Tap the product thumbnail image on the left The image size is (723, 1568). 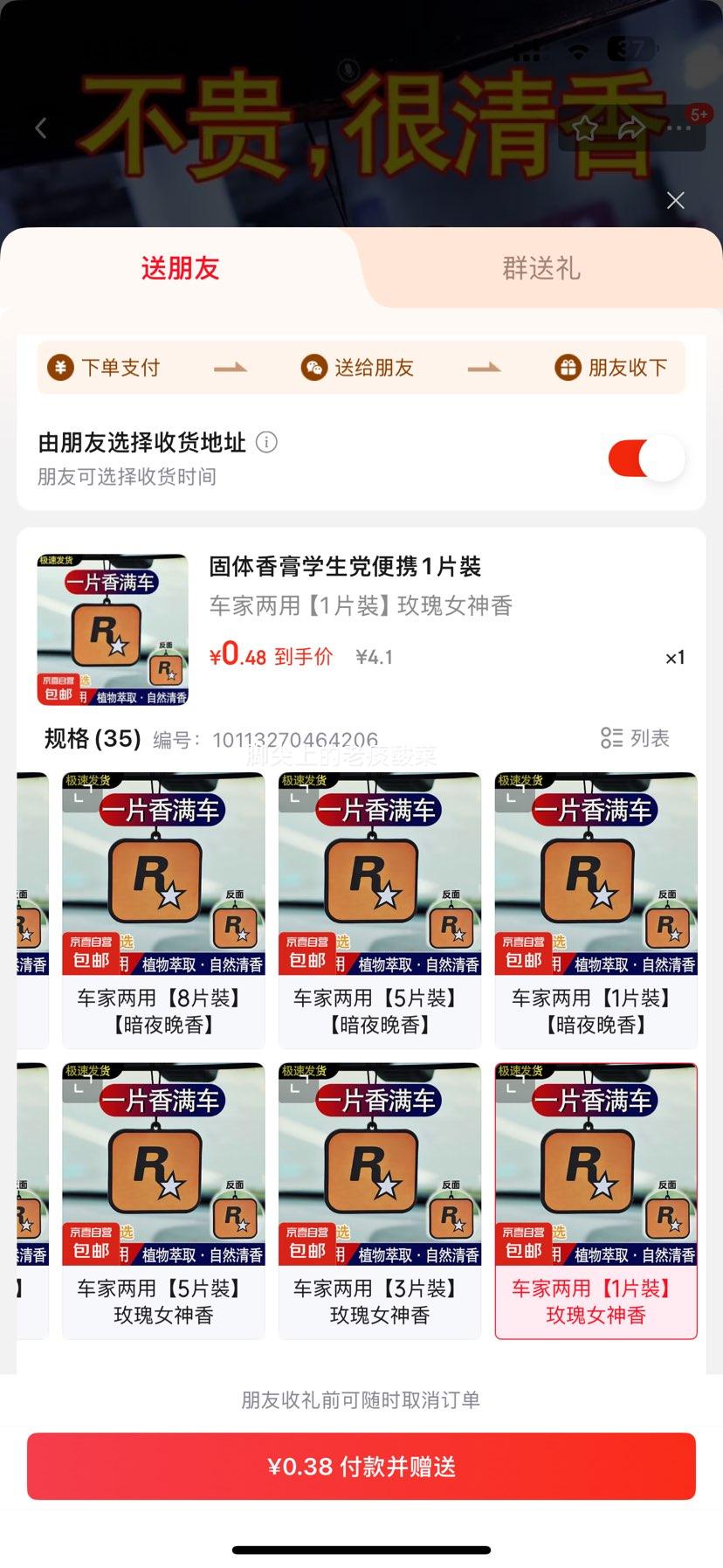[114, 629]
